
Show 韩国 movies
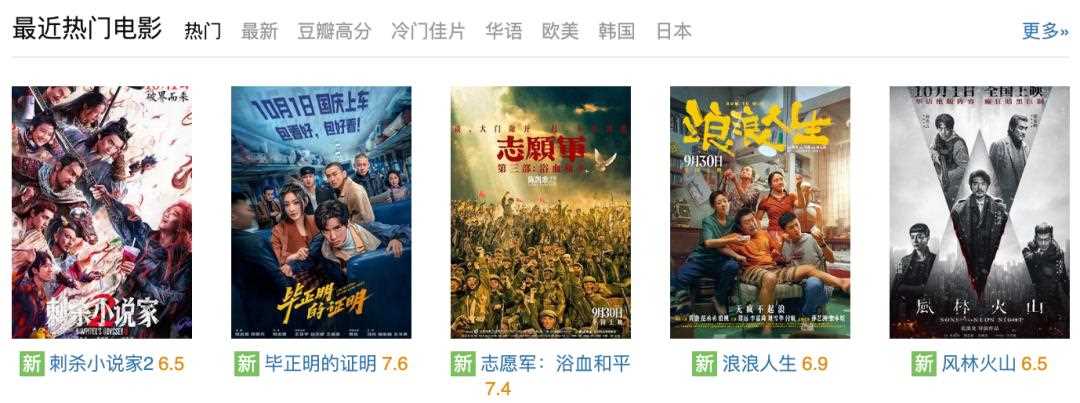pos(617,31)
